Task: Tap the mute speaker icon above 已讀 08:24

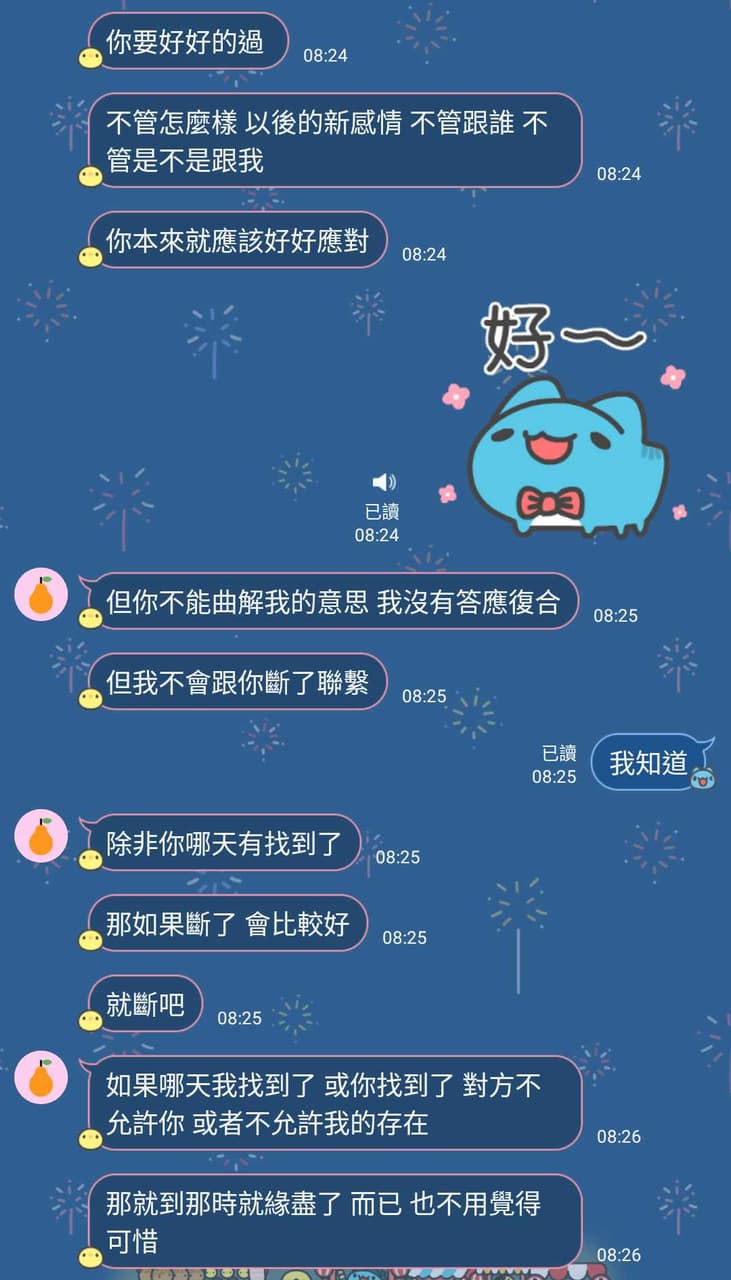Action: coord(385,481)
